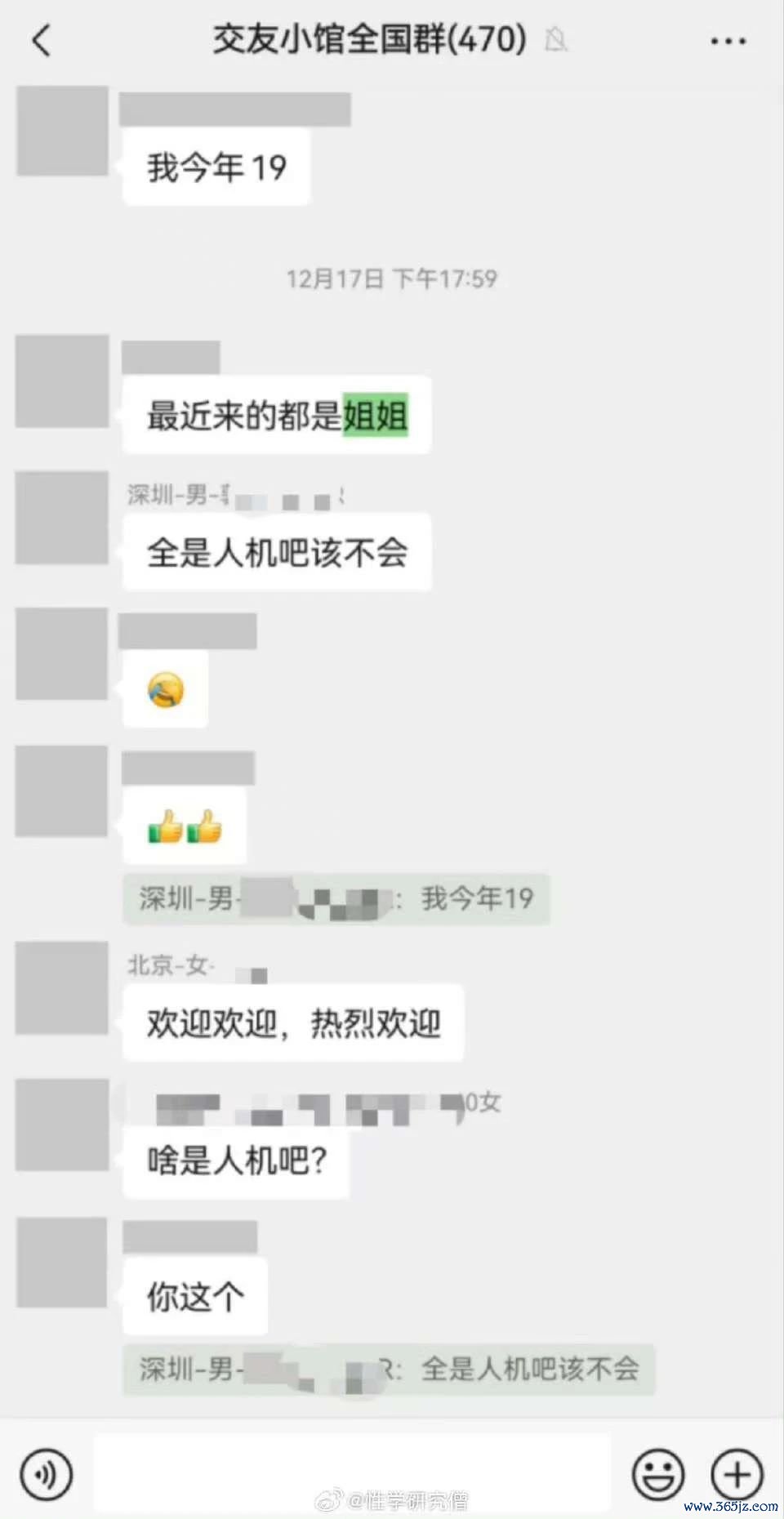Open the plus attachments menu

click(737, 1474)
